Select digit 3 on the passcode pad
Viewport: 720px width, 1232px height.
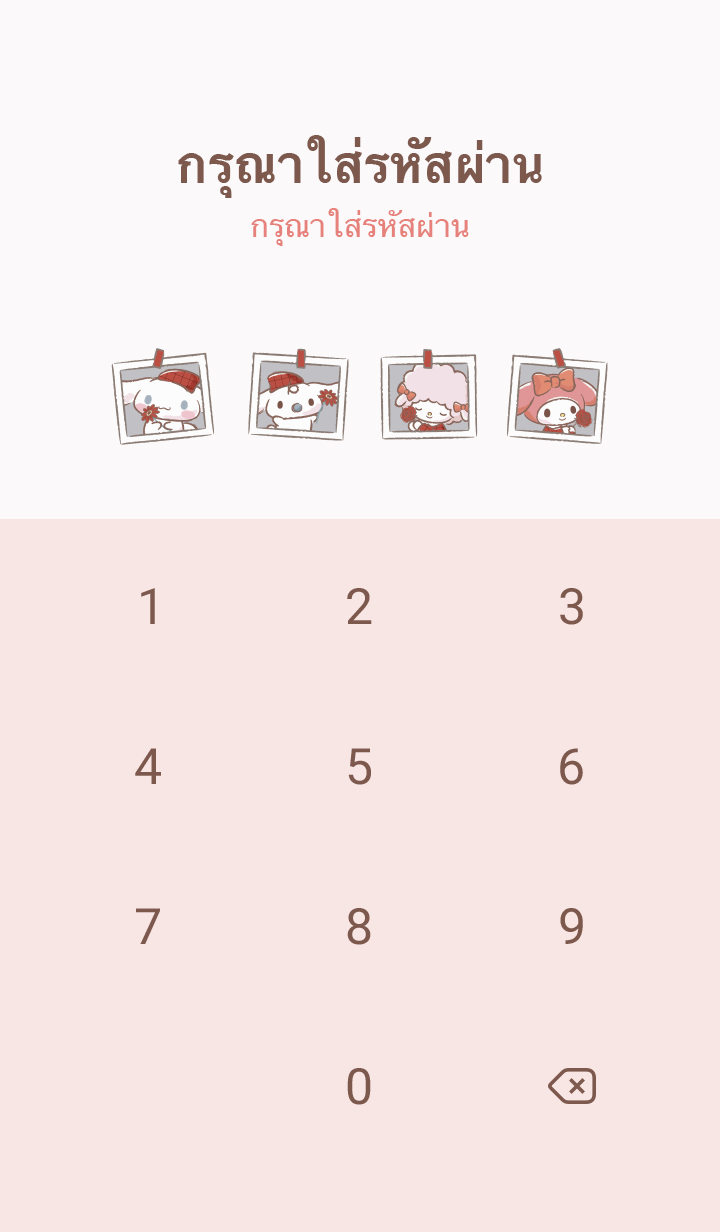click(570, 607)
